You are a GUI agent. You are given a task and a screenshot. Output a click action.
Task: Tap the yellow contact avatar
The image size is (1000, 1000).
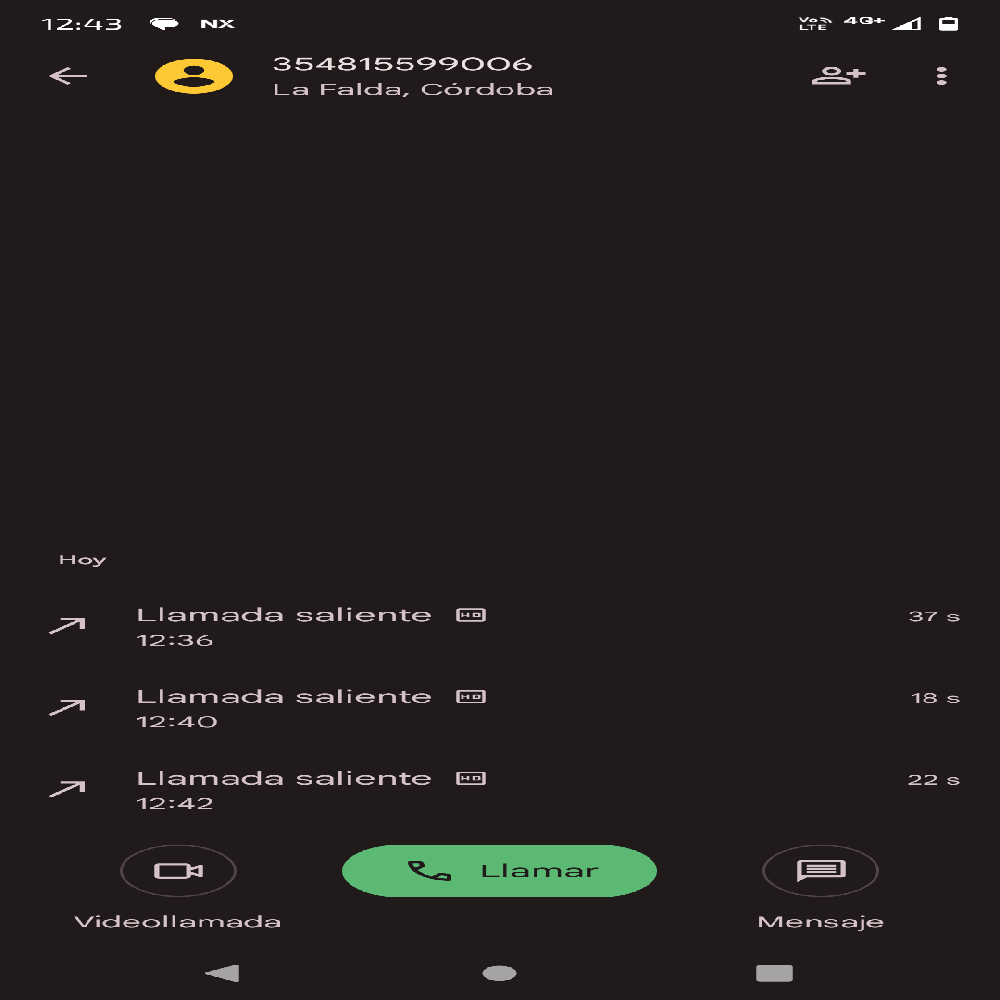click(194, 77)
